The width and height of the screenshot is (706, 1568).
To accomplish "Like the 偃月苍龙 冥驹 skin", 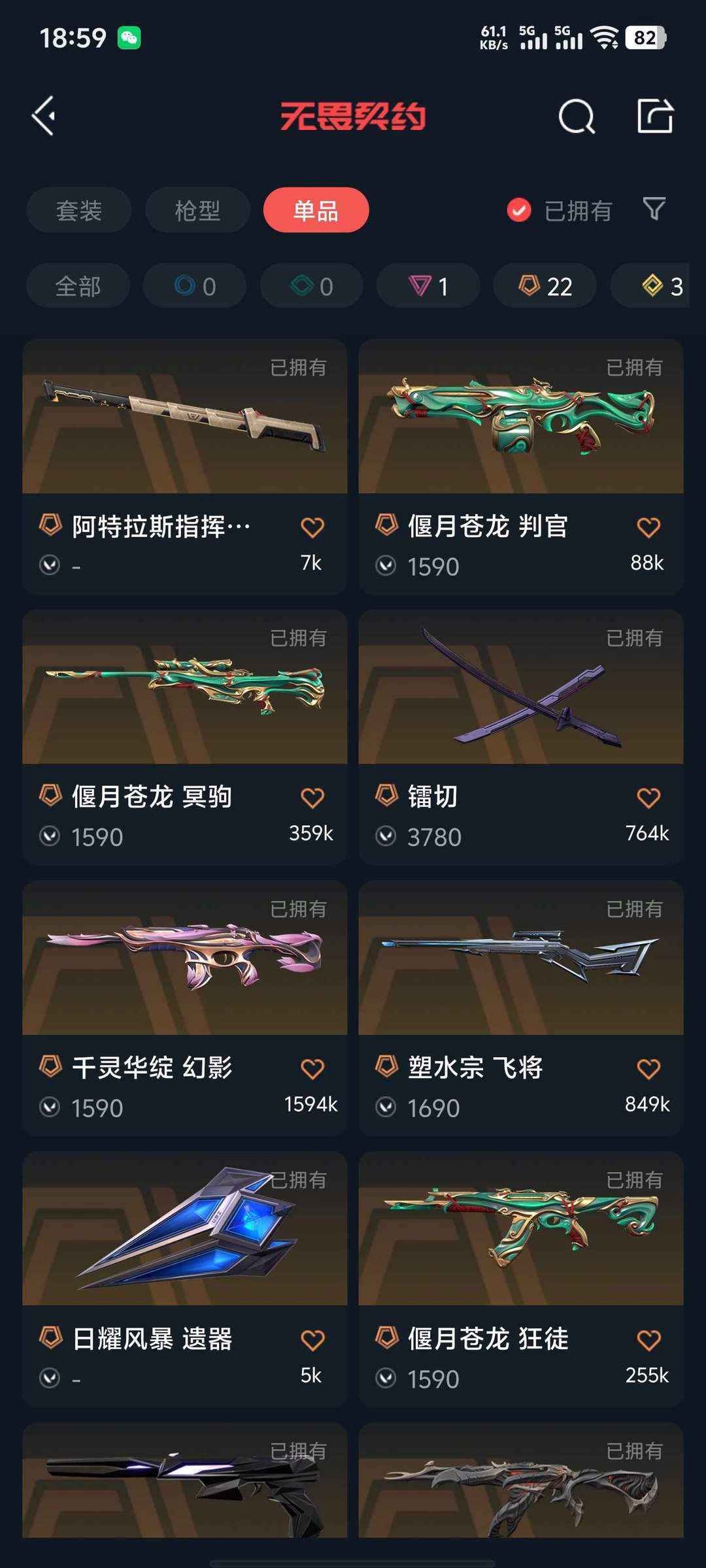I will click(x=312, y=798).
